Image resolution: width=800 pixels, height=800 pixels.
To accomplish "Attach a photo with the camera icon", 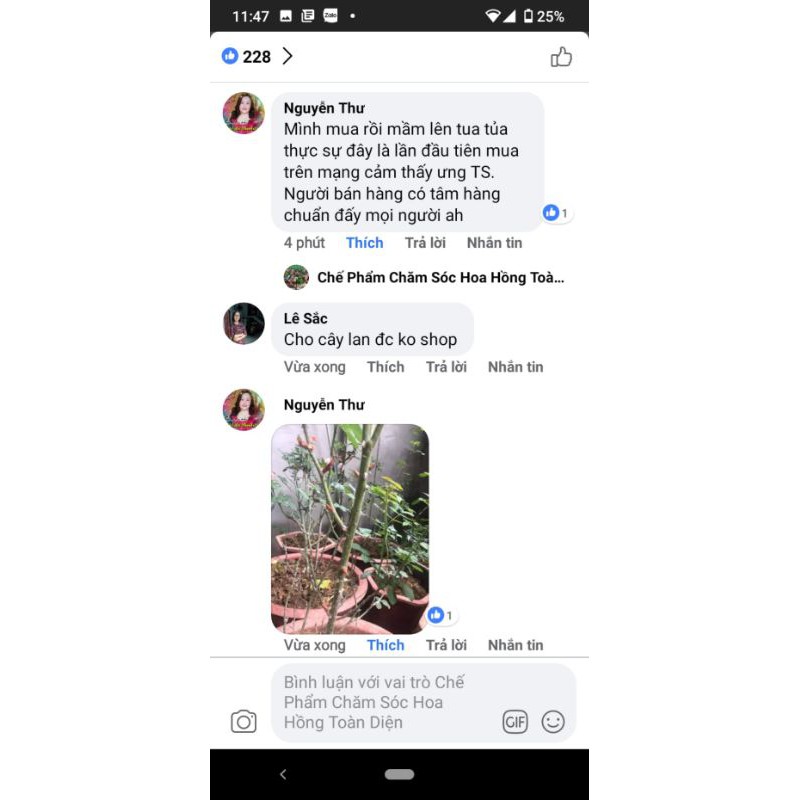I will pos(243,721).
